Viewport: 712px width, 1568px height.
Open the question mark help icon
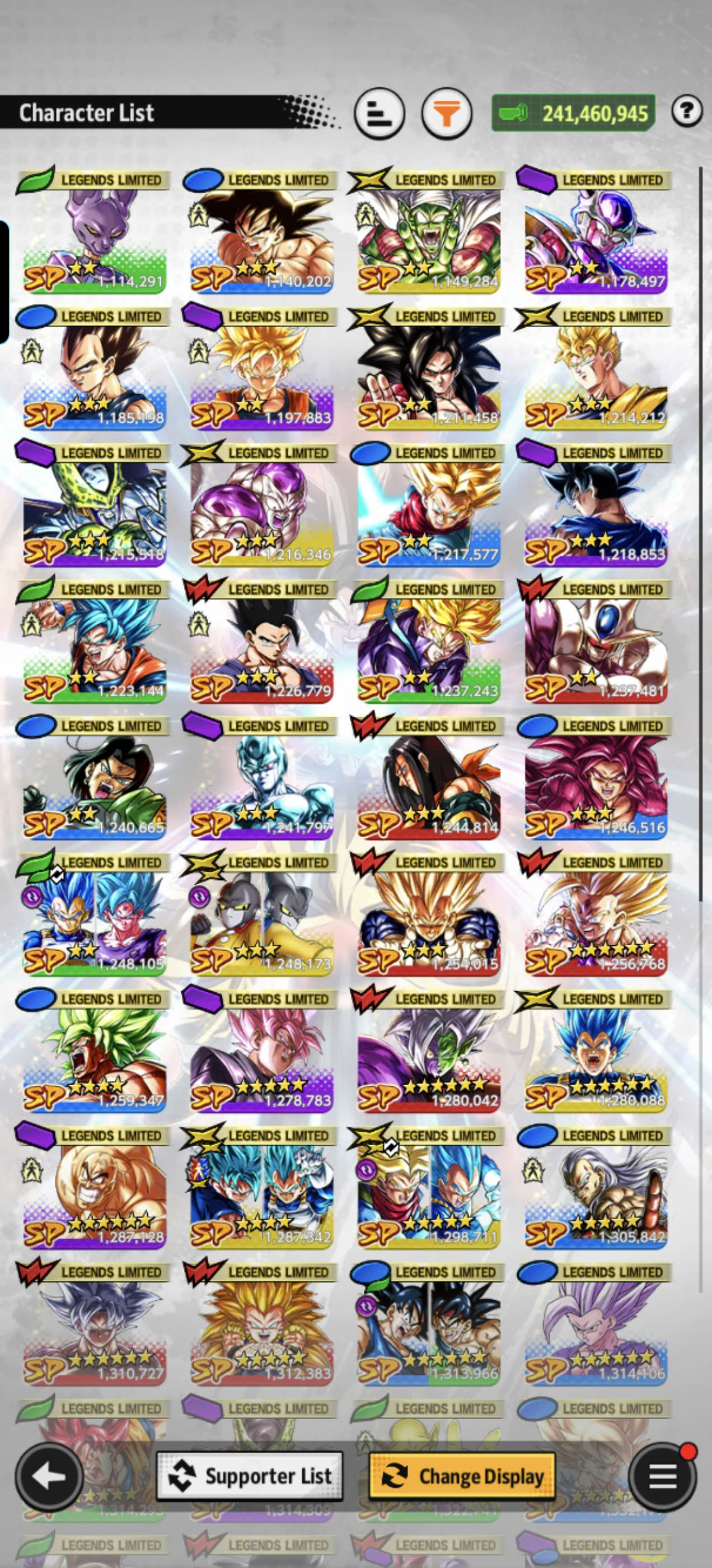[x=687, y=111]
